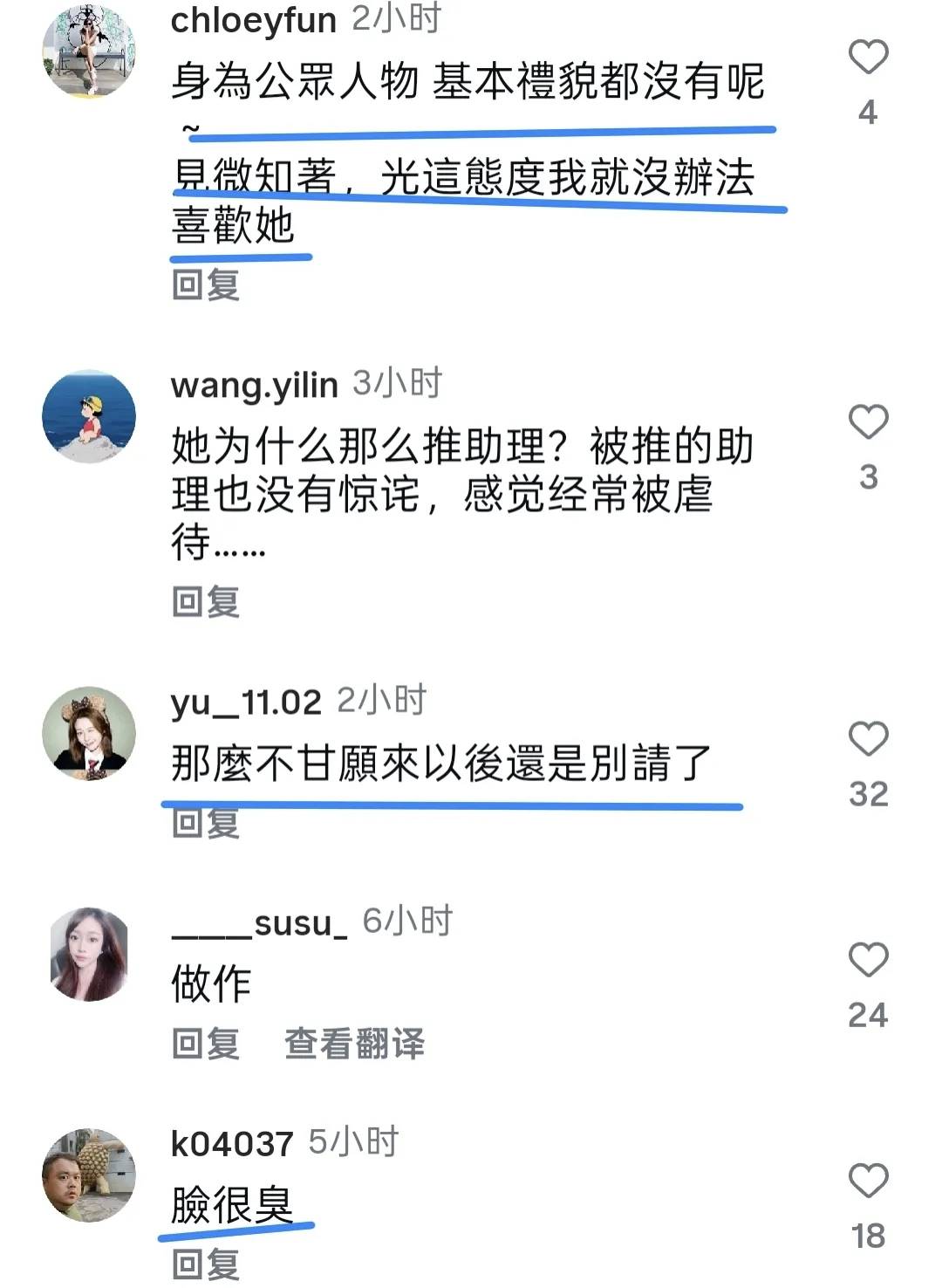Reply to chloeyfun's comment
Viewport: 942px width, 1288px height.
pos(206,284)
